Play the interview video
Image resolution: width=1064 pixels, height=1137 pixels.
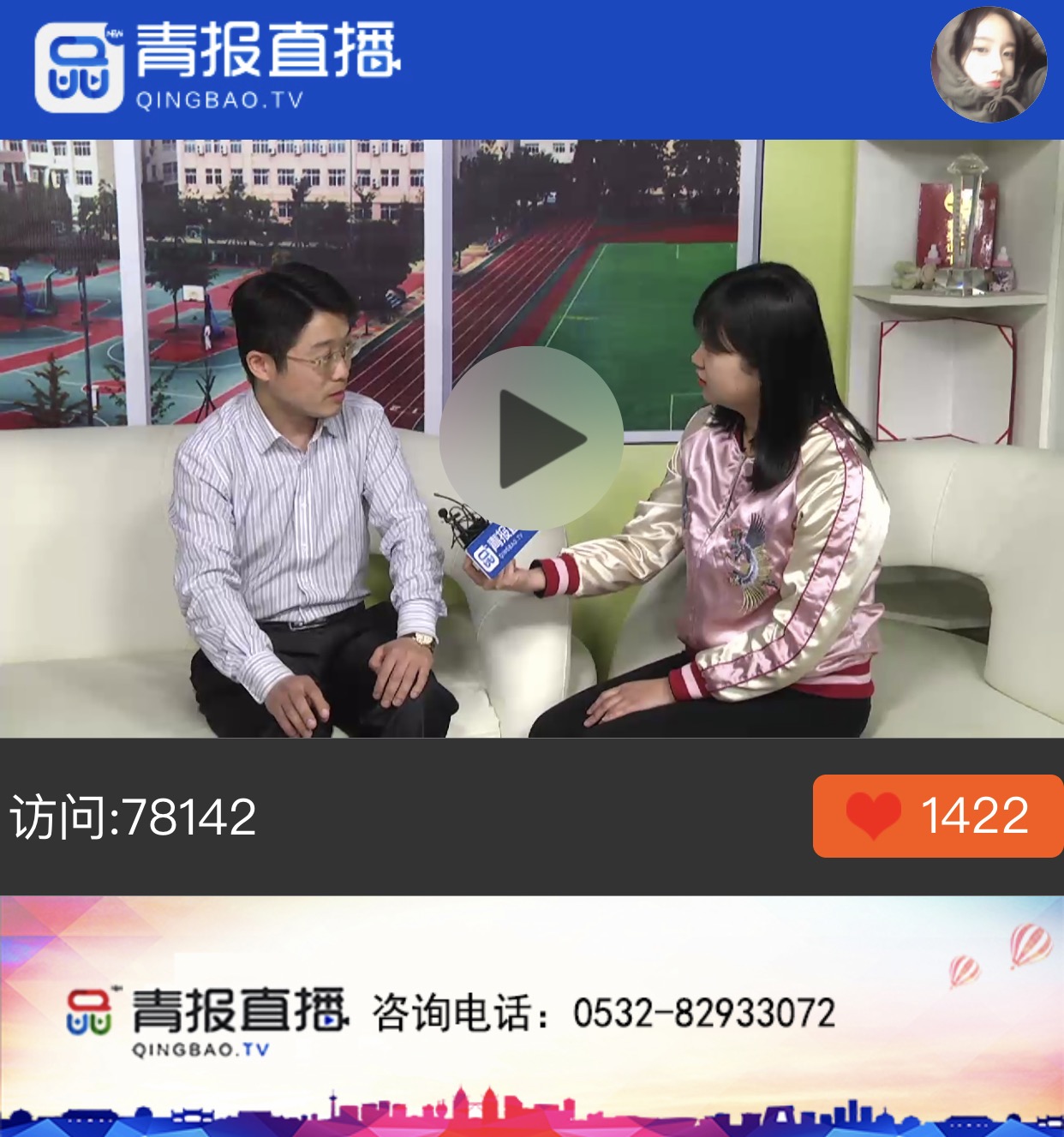[531, 438]
